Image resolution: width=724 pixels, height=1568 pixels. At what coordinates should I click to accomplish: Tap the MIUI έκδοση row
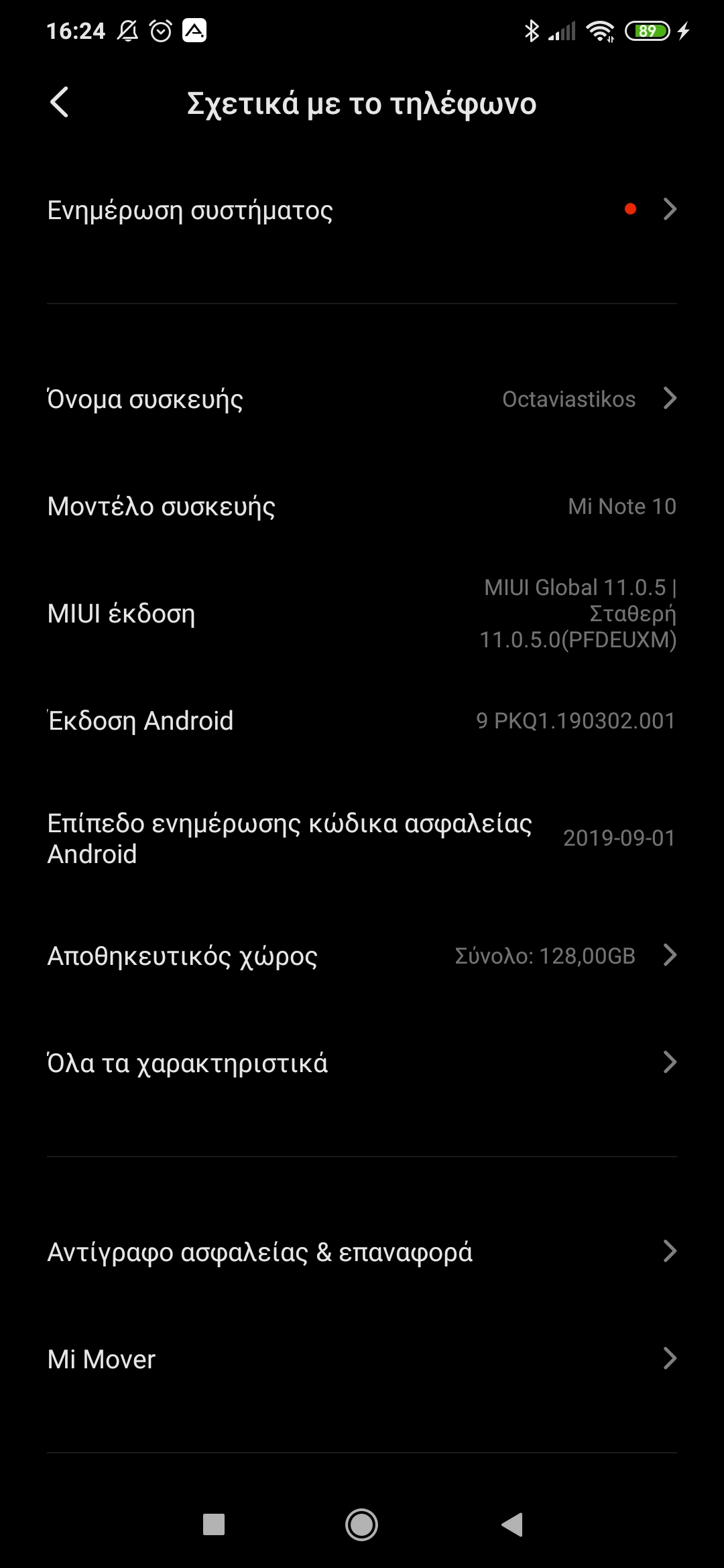362,613
